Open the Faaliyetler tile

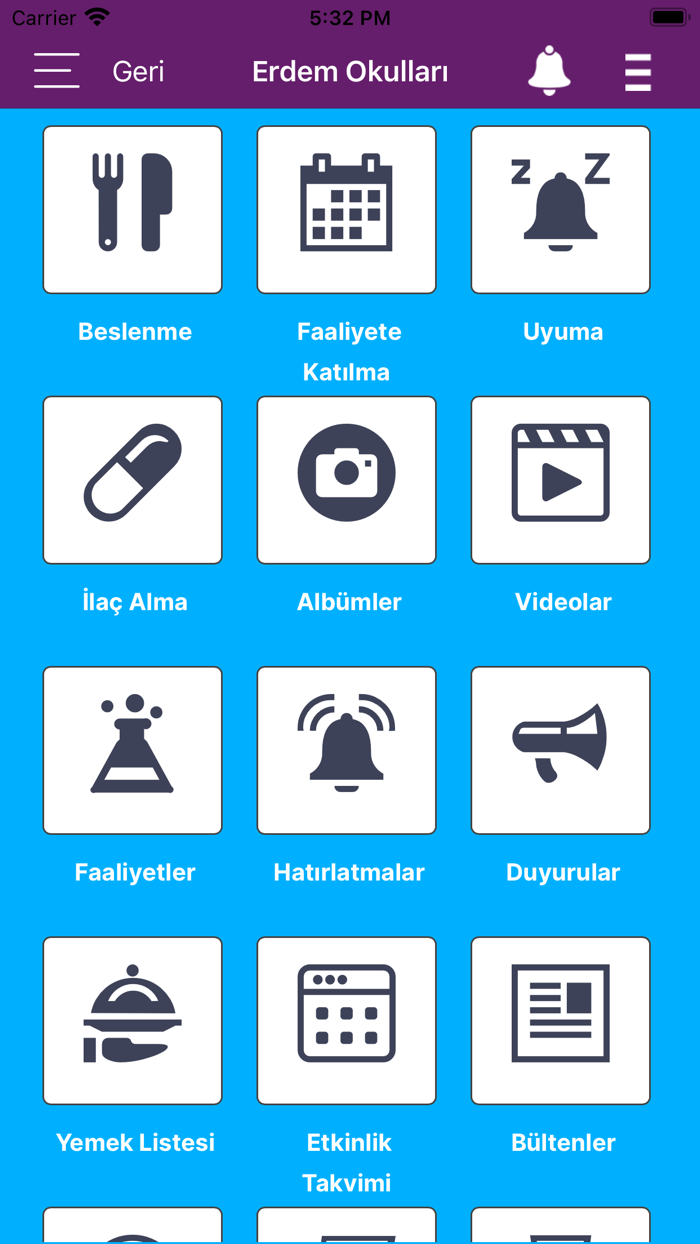[x=133, y=750]
